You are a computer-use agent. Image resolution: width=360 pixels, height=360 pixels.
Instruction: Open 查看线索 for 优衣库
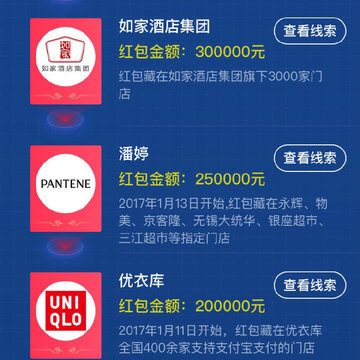point(310,285)
